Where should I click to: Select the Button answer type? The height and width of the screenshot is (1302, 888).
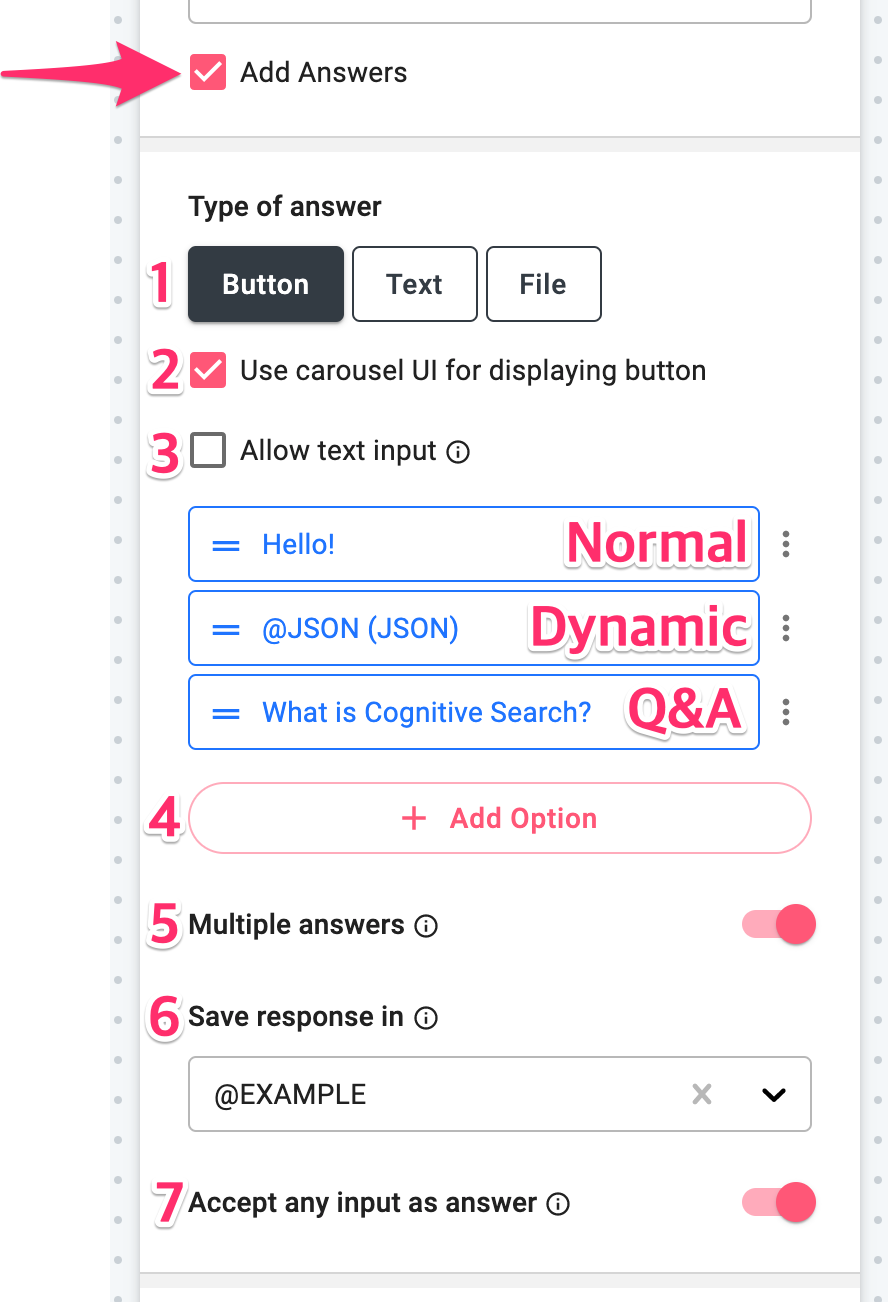pos(266,285)
